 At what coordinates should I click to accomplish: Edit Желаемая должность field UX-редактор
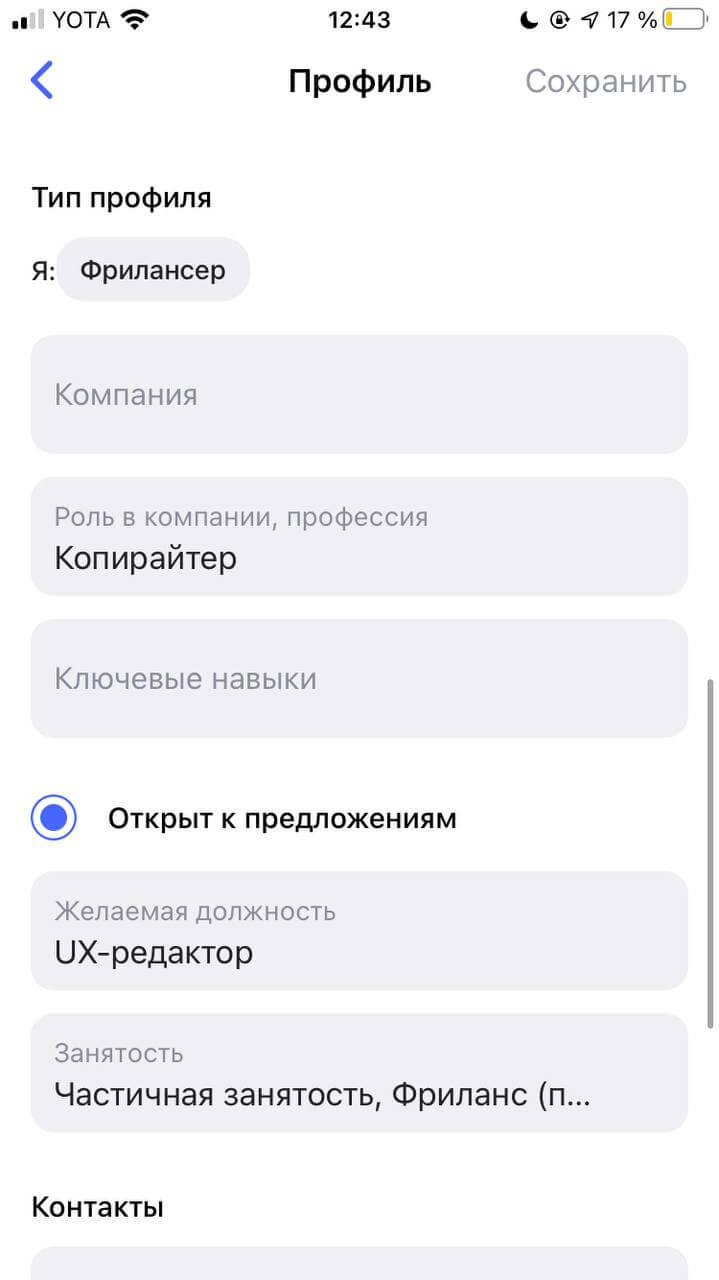(x=359, y=931)
